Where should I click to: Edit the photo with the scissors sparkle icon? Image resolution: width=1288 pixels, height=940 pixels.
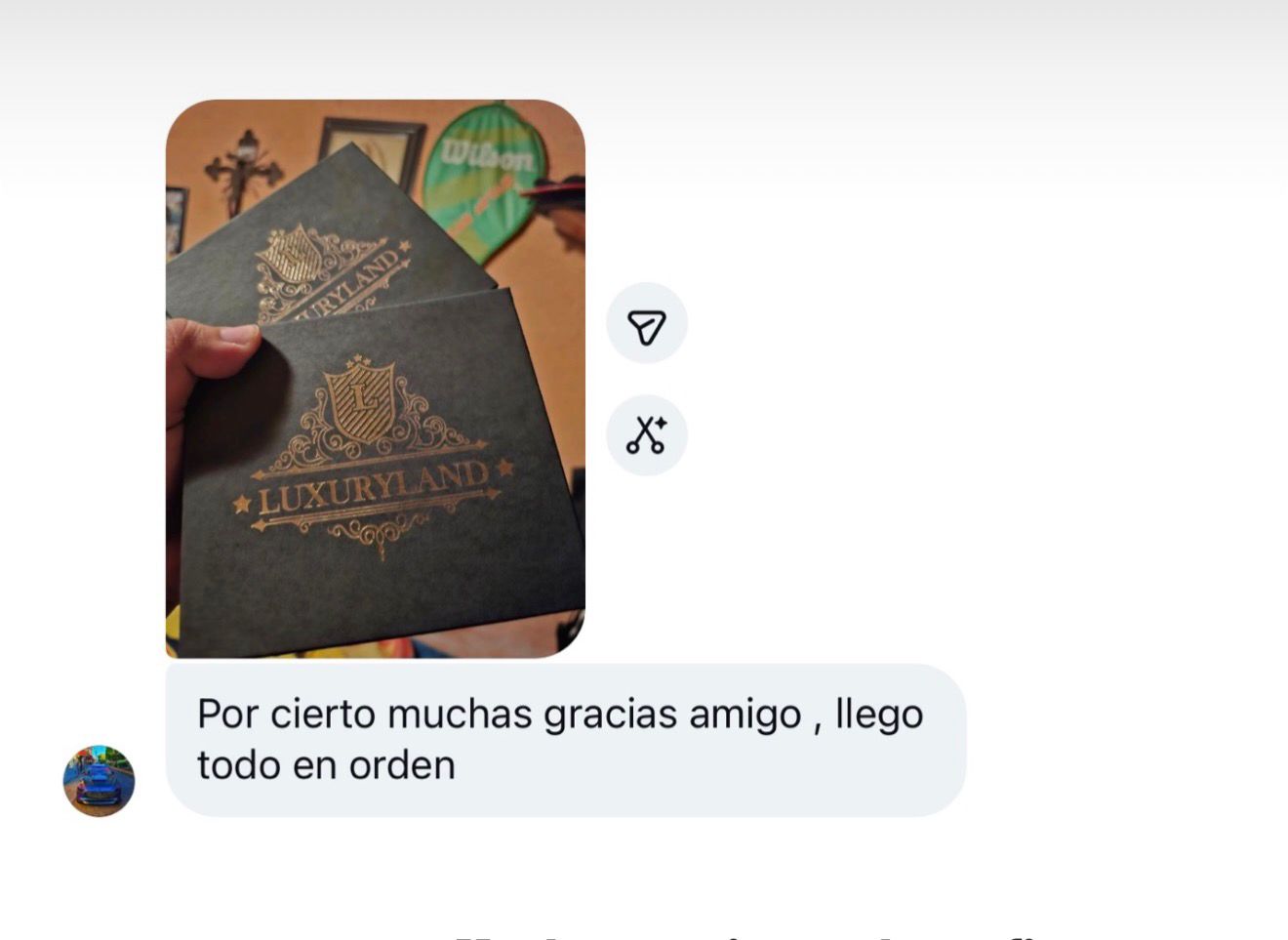pos(647,435)
